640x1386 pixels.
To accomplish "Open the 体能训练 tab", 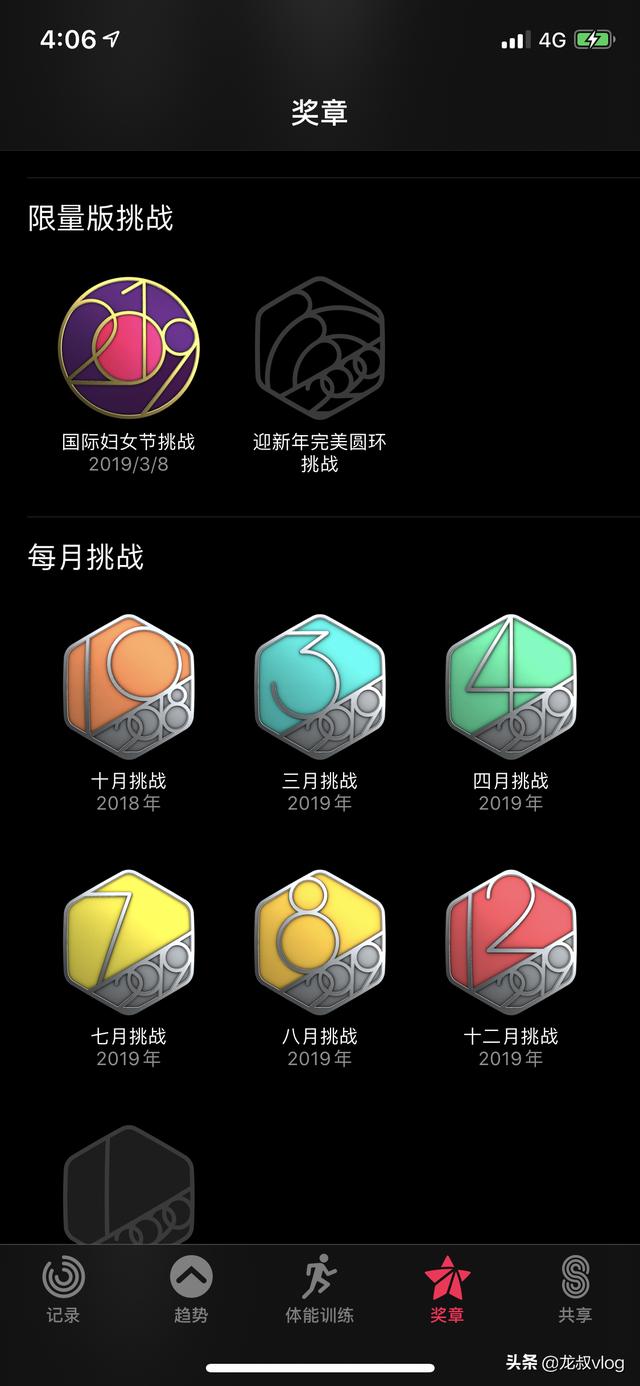I will (x=320, y=1290).
